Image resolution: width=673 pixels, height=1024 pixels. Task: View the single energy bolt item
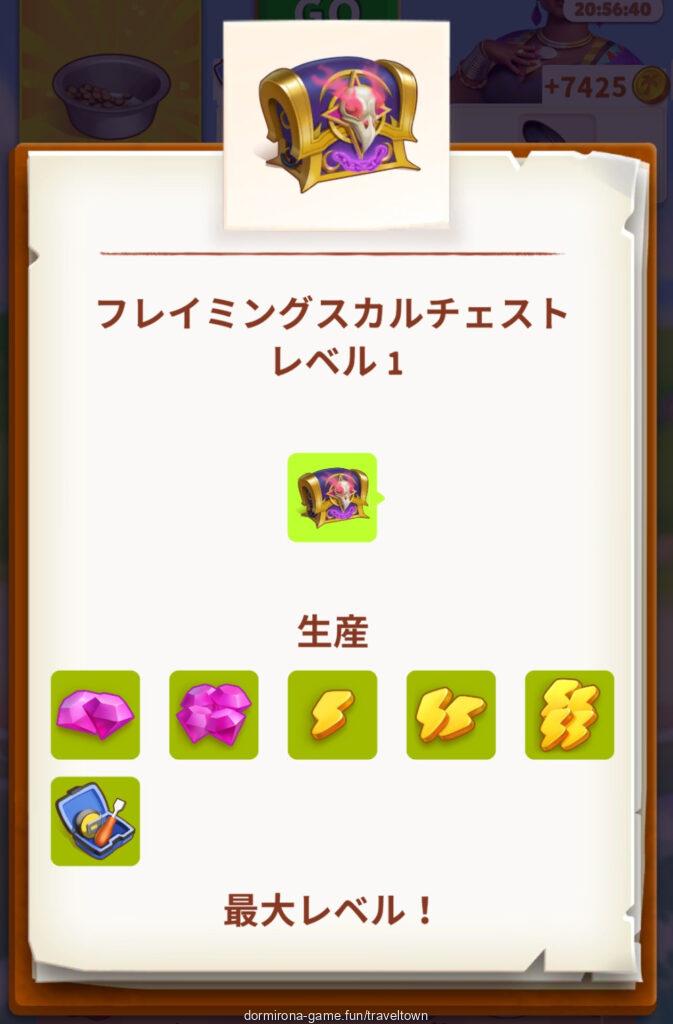click(x=332, y=714)
